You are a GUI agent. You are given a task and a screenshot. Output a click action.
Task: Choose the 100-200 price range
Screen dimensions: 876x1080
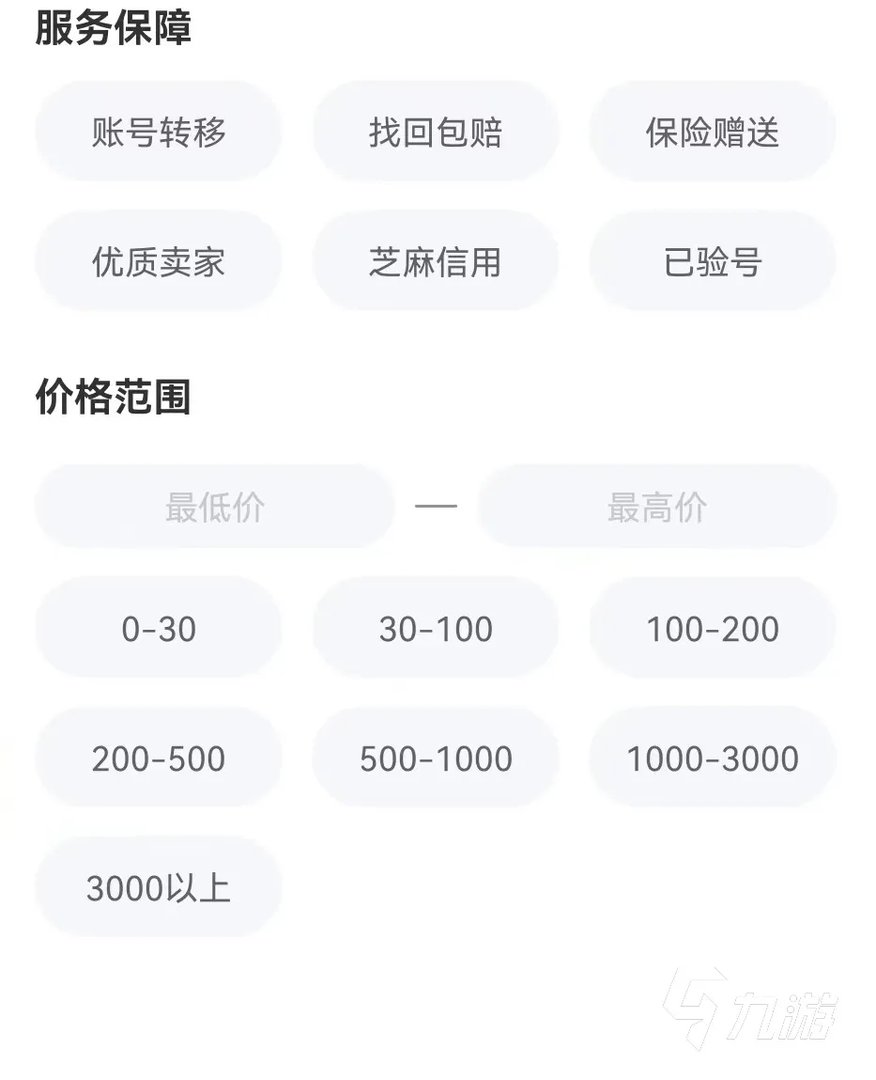click(713, 629)
